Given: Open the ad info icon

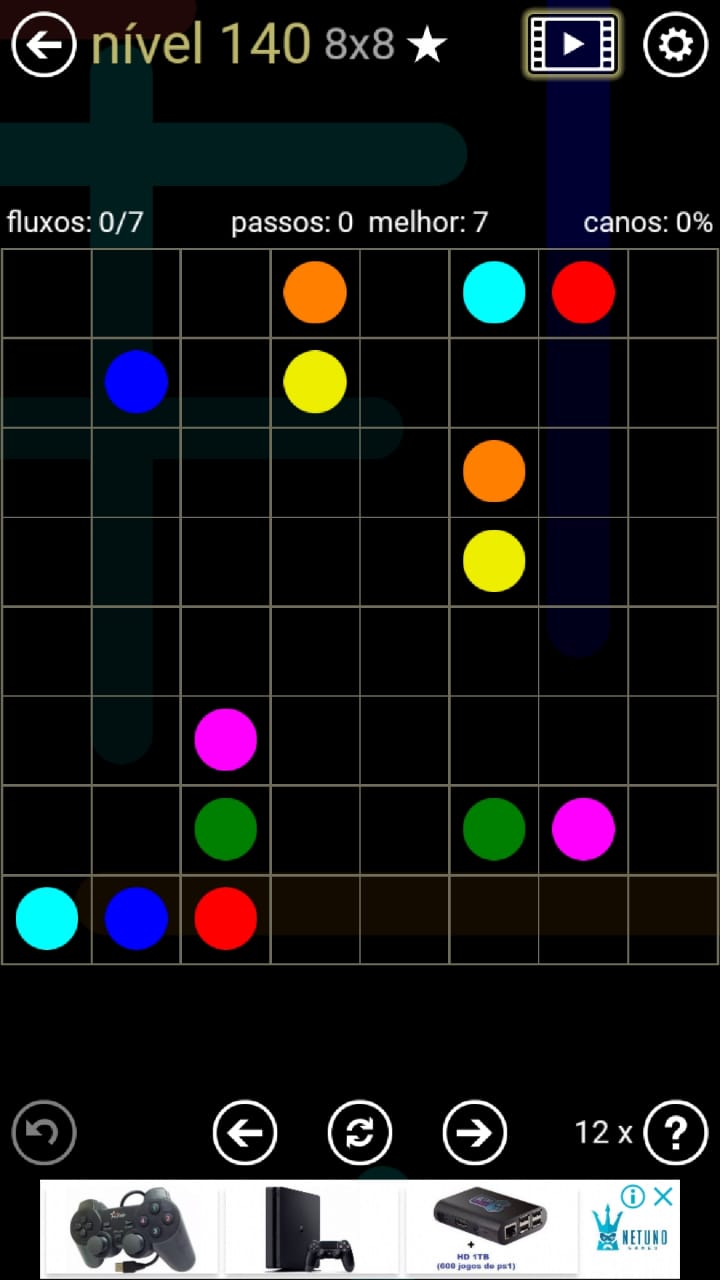Looking at the screenshot, I should [632, 1196].
